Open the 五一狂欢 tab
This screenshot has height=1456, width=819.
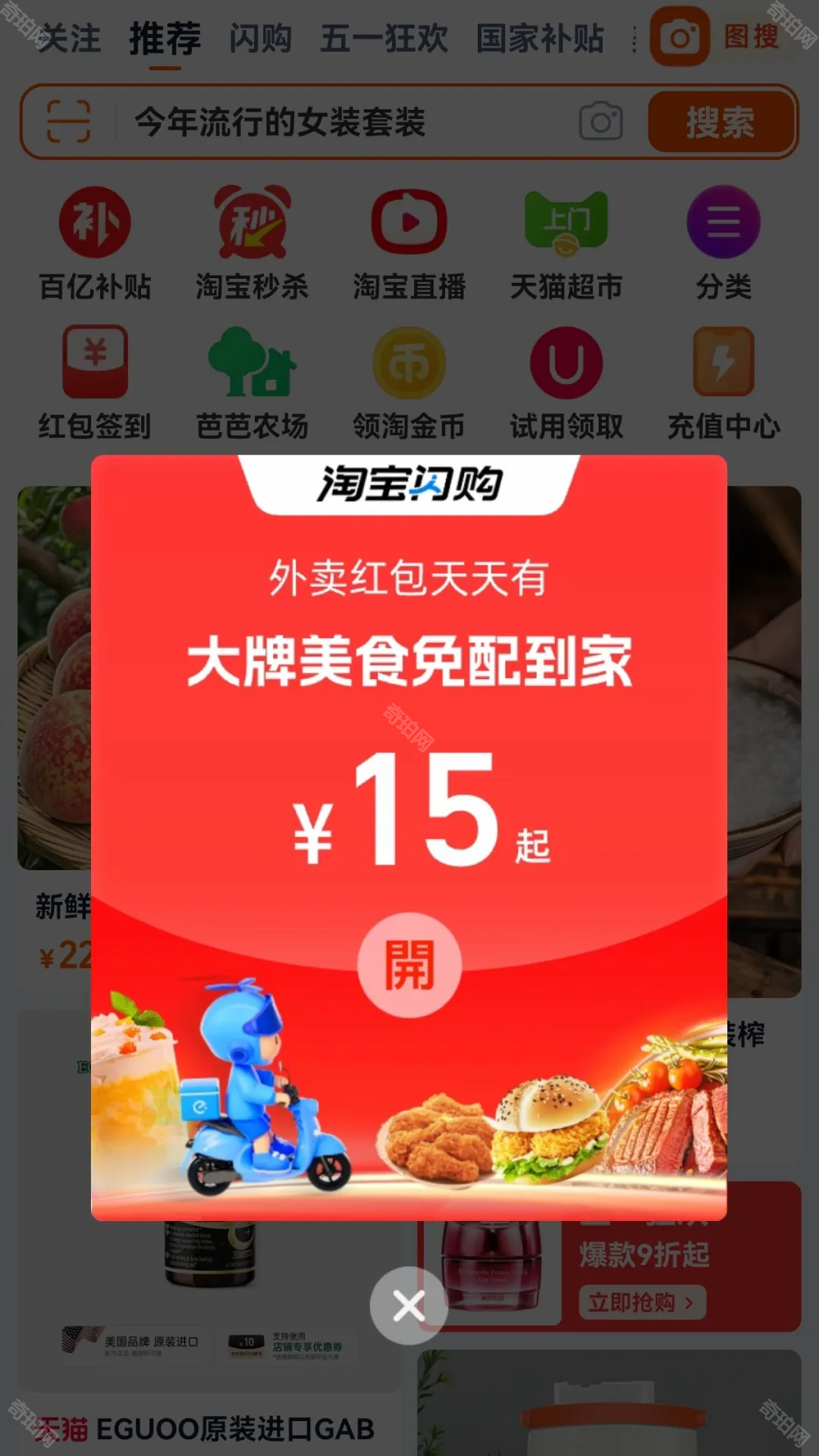tap(384, 38)
